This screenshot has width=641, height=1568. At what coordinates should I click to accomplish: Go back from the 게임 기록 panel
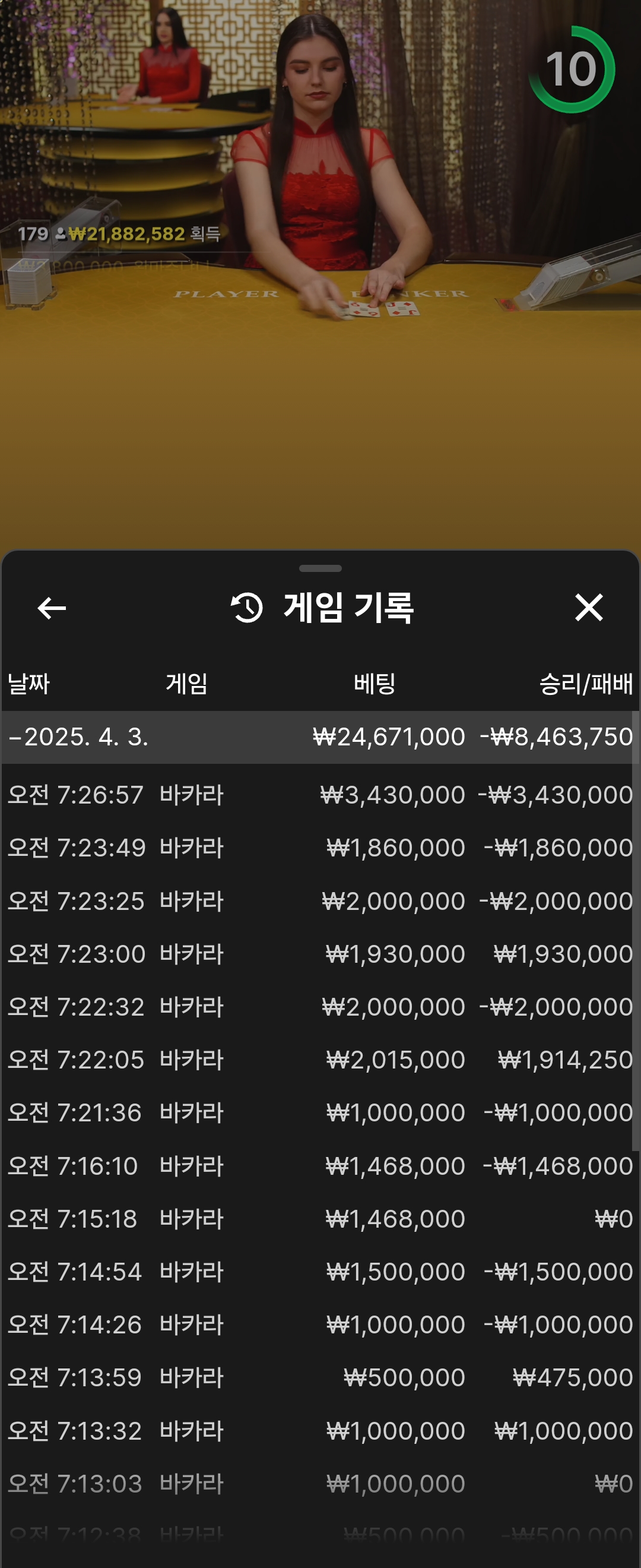(x=52, y=608)
